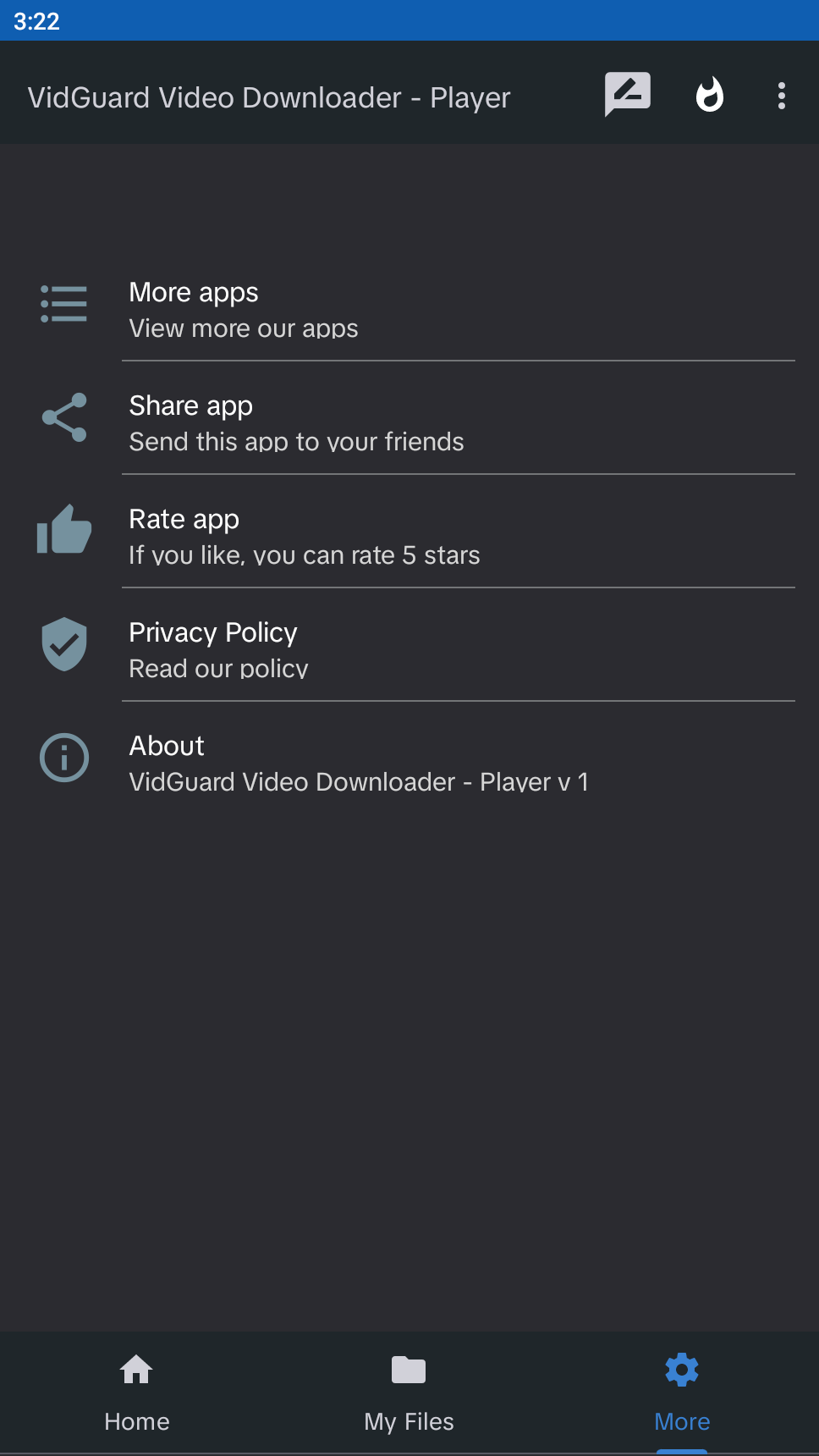Viewport: 819px width, 1456px height.
Task: Click the list icon beside More apps
Action: pyautogui.click(x=63, y=304)
